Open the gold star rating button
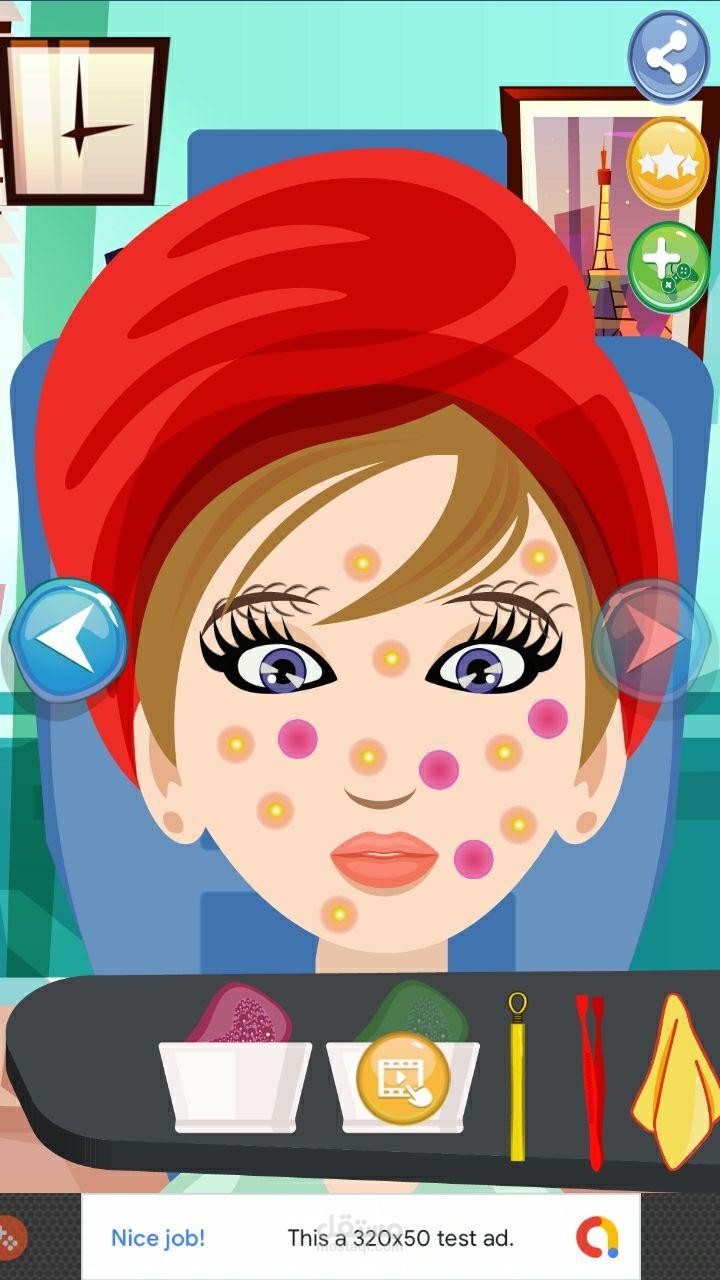Viewport: 720px width, 1280px height. click(x=668, y=163)
